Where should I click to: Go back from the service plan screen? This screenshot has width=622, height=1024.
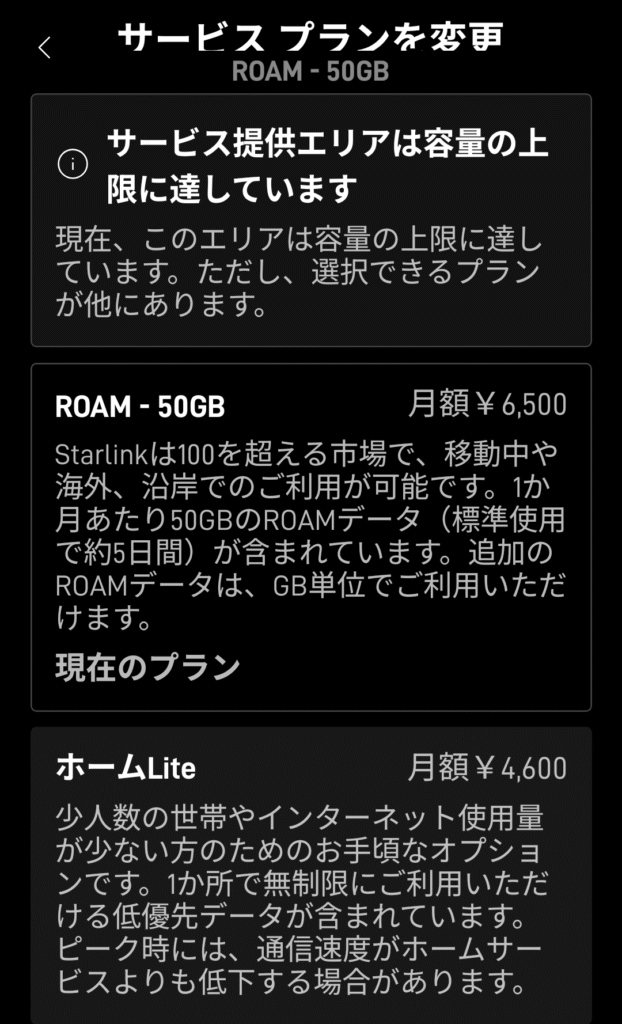click(44, 48)
